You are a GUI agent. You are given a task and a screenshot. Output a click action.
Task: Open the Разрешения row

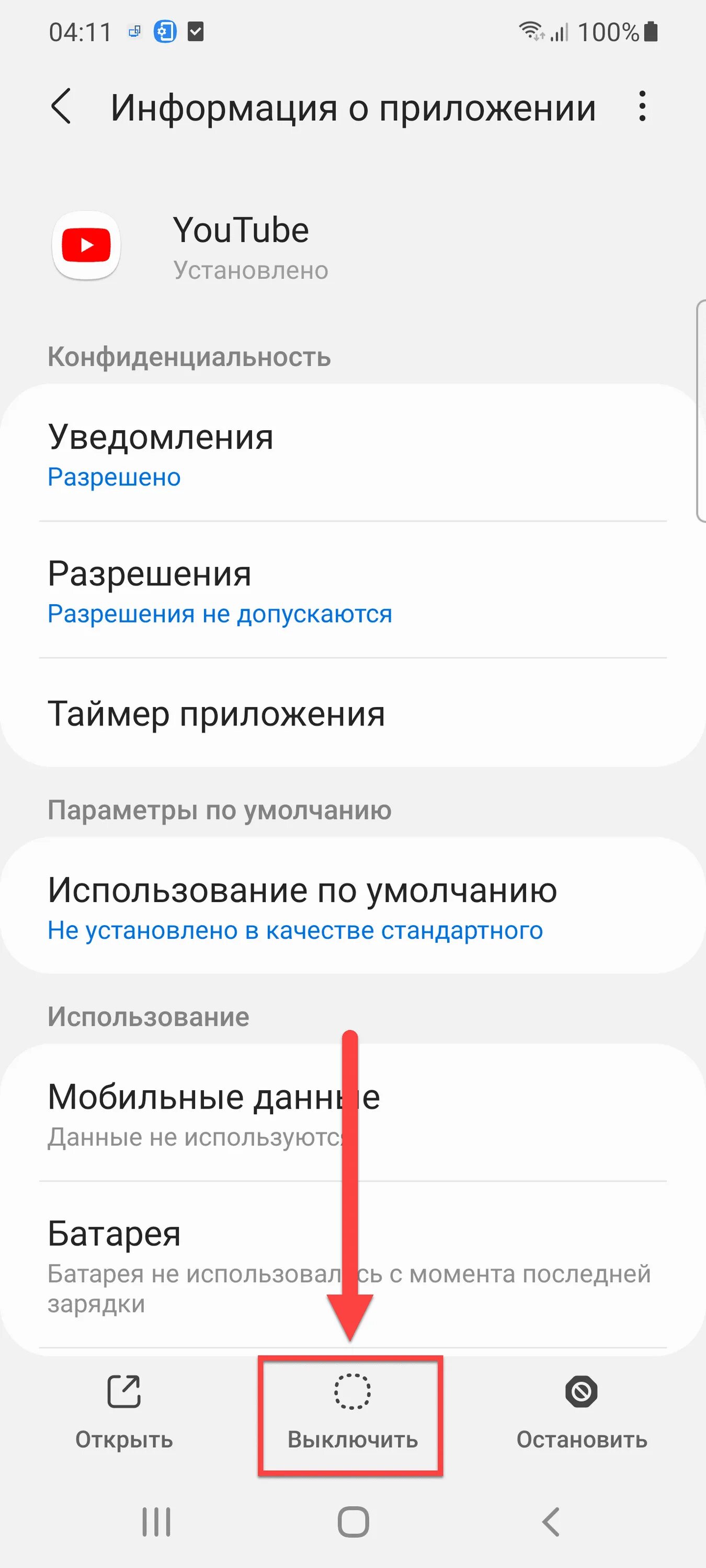pyautogui.click(x=352, y=590)
